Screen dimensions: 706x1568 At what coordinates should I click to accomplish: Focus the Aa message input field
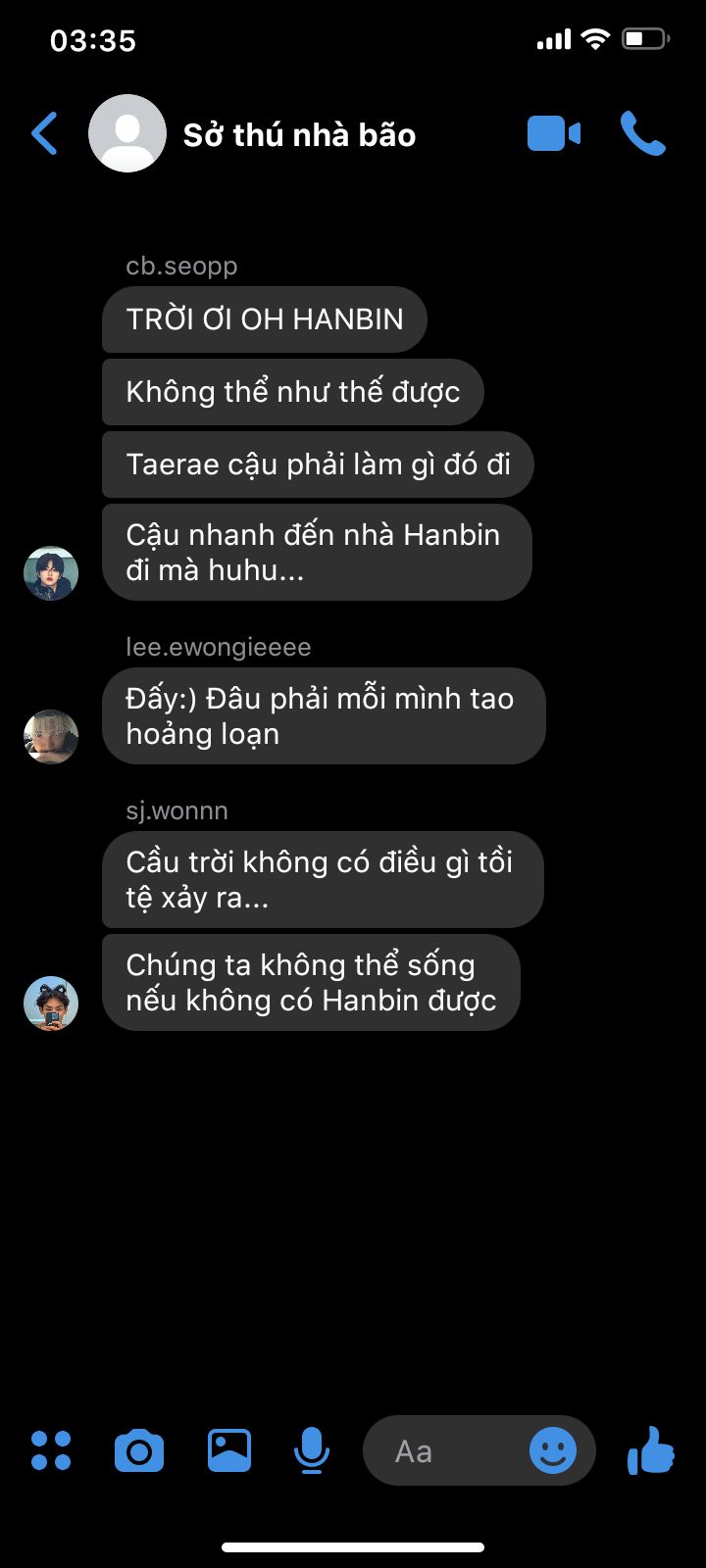[x=441, y=1450]
